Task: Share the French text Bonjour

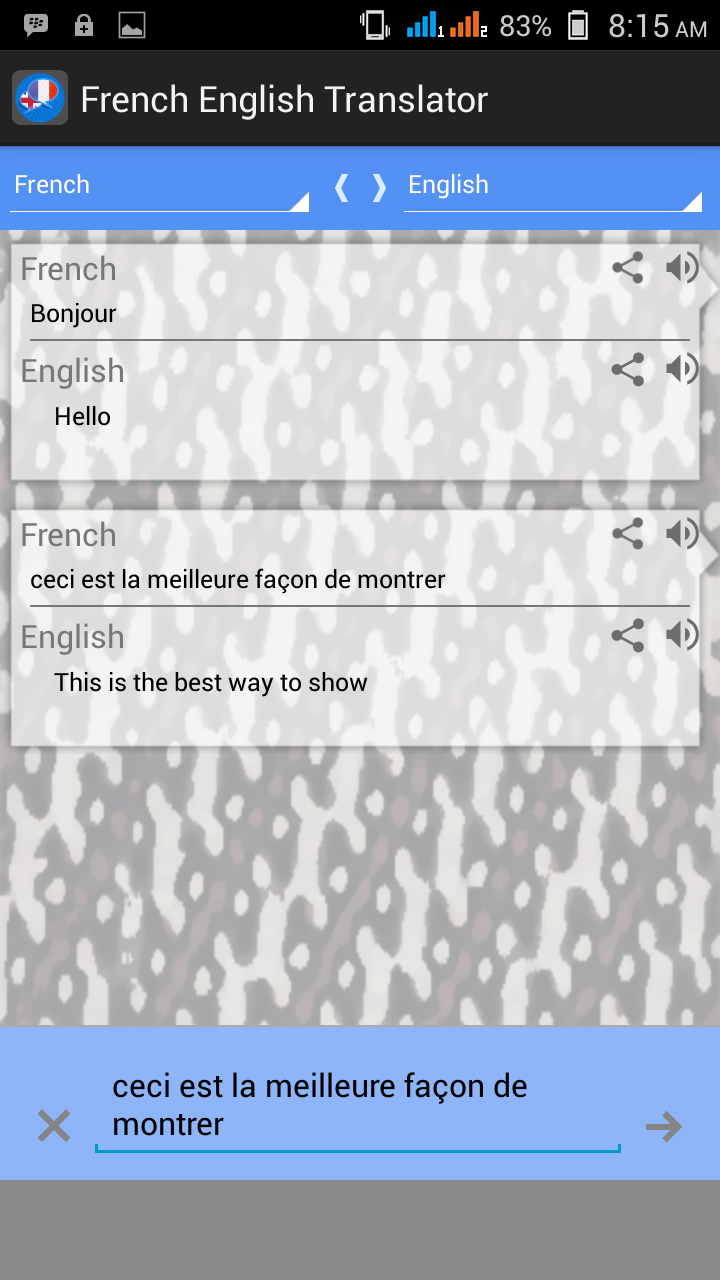Action: coord(627,268)
